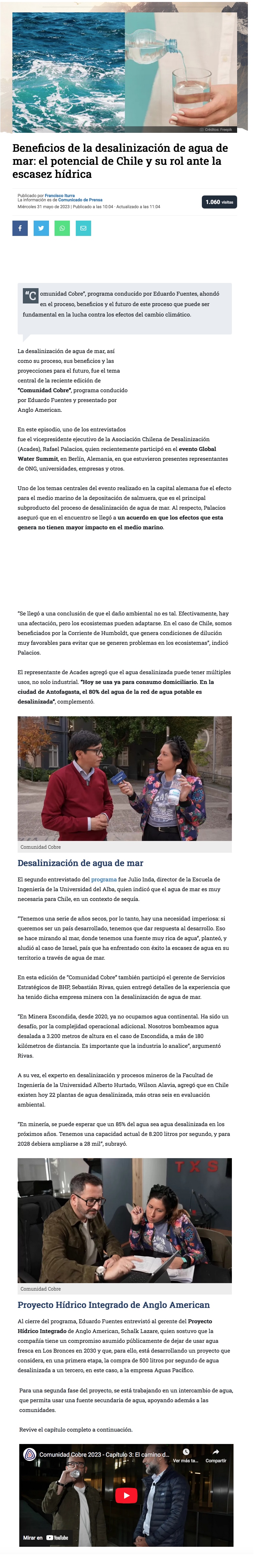259x1568 pixels.
Task: Tap Compartir on the embedded video
Action: 216,1467
